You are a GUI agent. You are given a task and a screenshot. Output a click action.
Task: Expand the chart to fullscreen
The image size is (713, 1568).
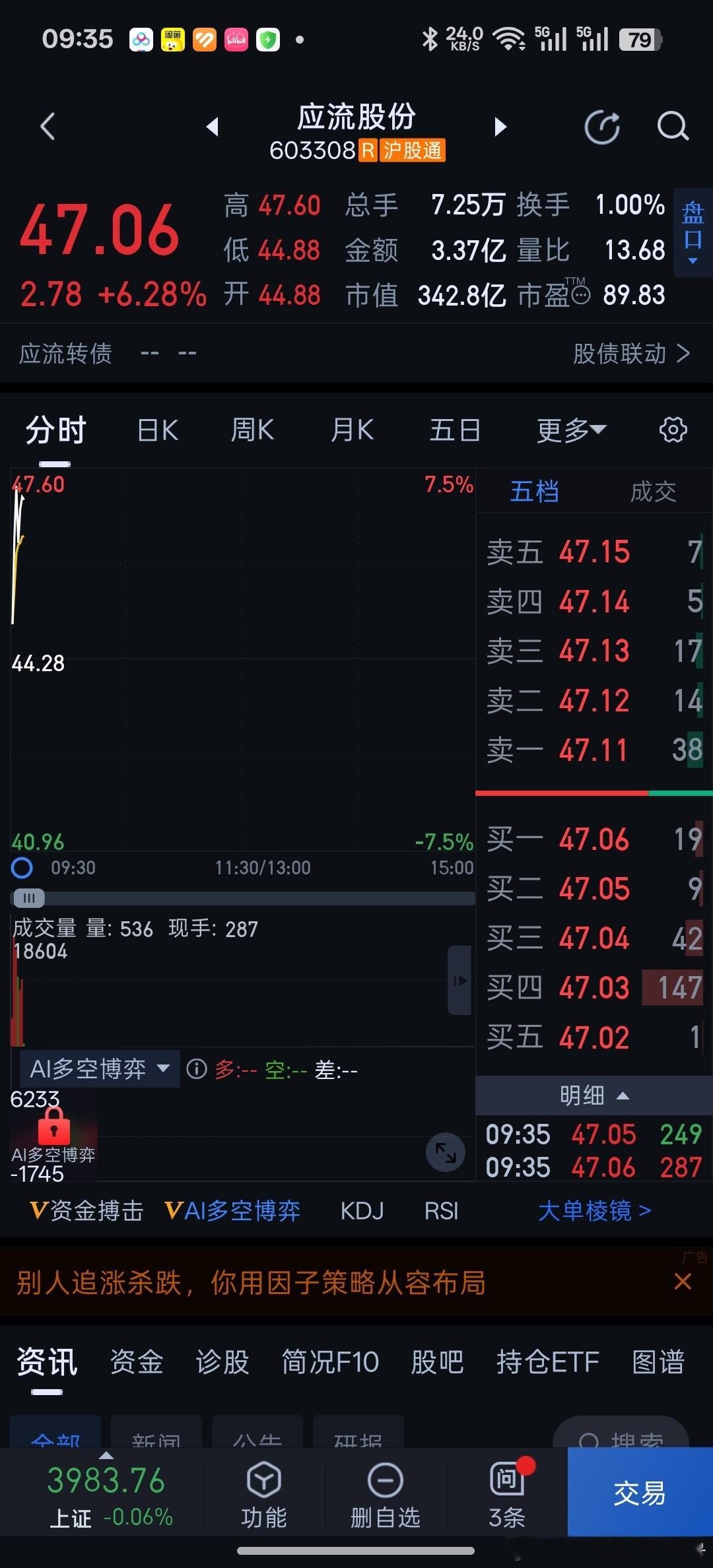click(446, 1153)
